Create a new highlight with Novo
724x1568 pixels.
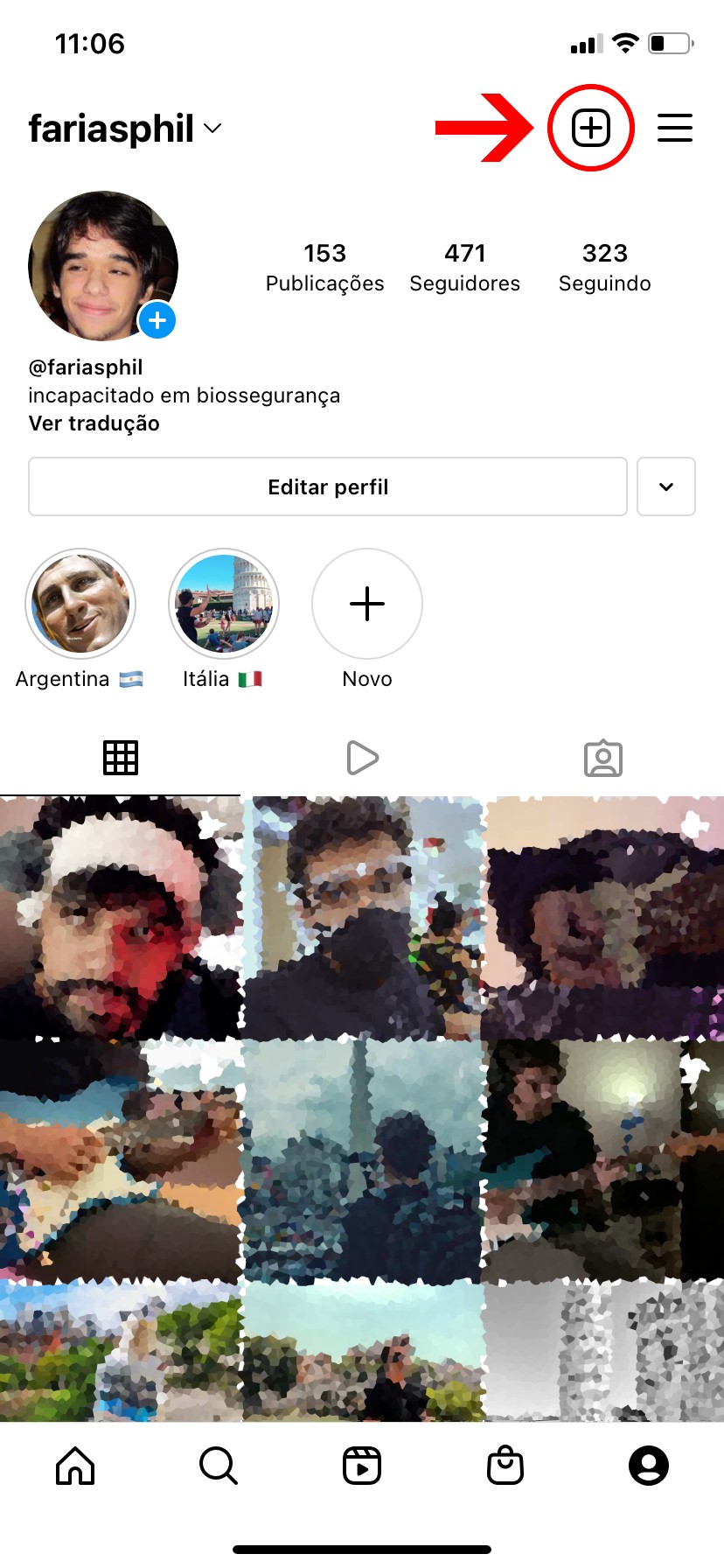point(367,604)
